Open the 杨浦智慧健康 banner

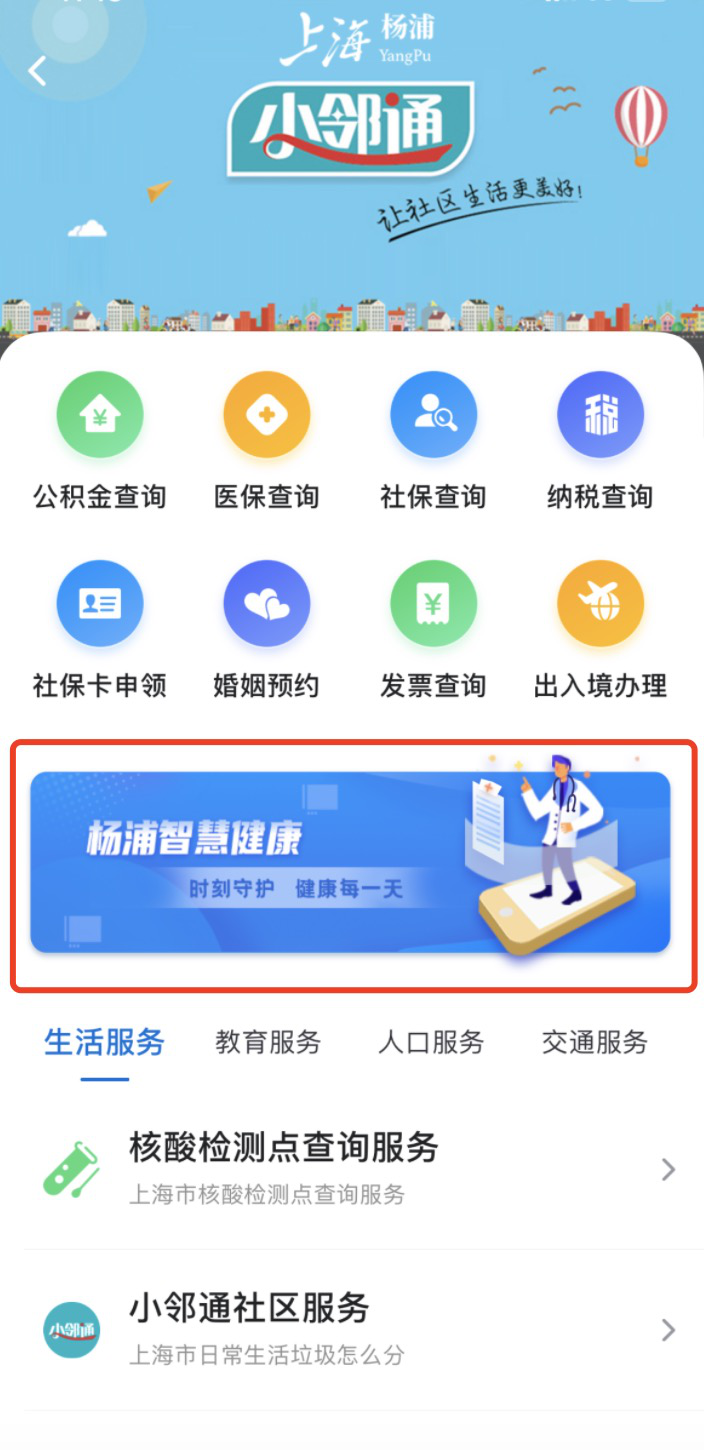tap(350, 862)
